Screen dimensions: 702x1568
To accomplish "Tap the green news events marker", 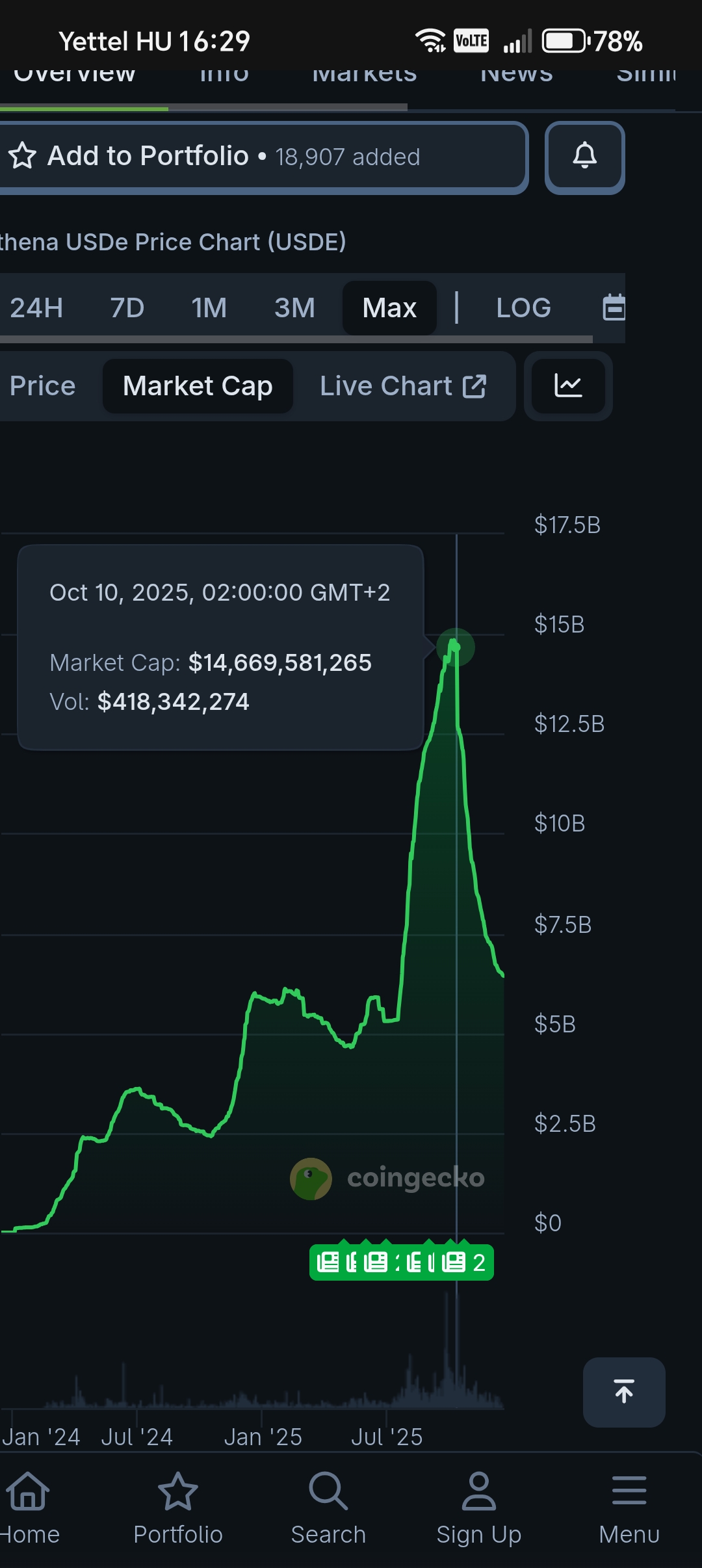I will coord(401,1262).
